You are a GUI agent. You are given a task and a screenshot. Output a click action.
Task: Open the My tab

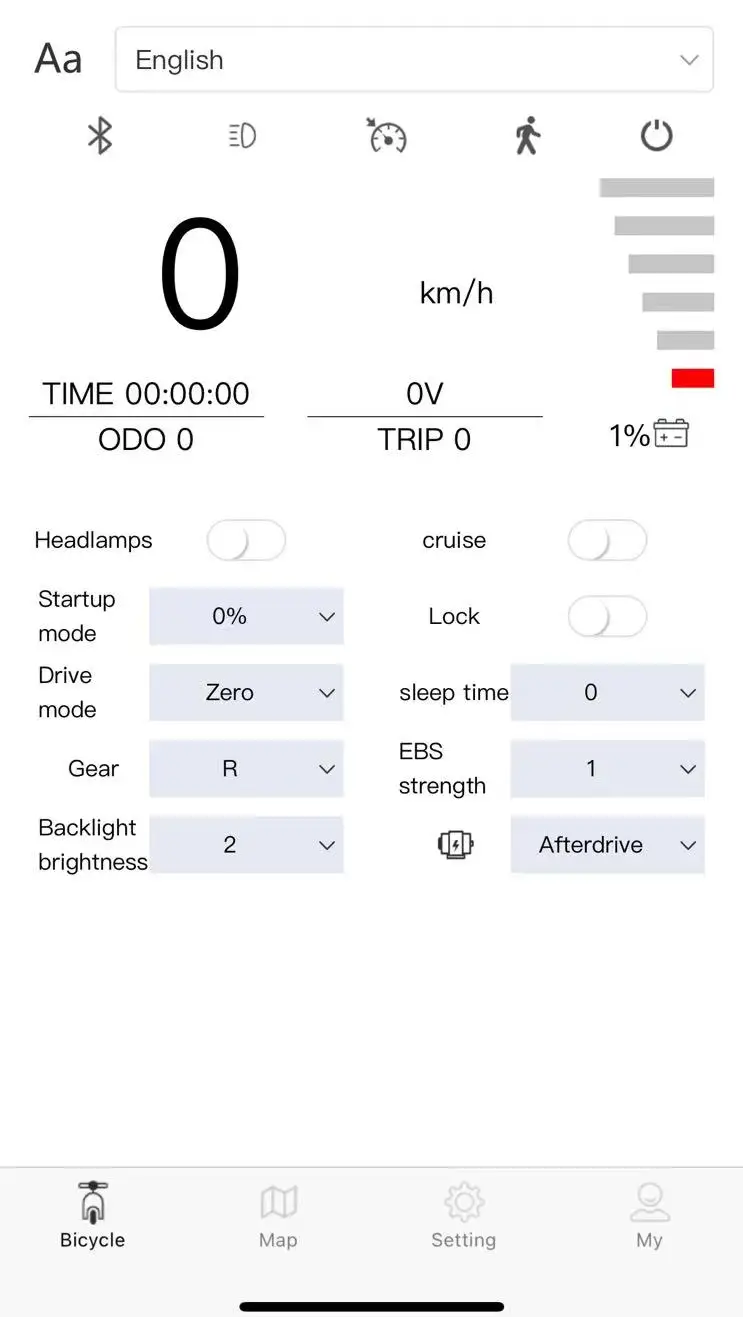pos(649,1216)
